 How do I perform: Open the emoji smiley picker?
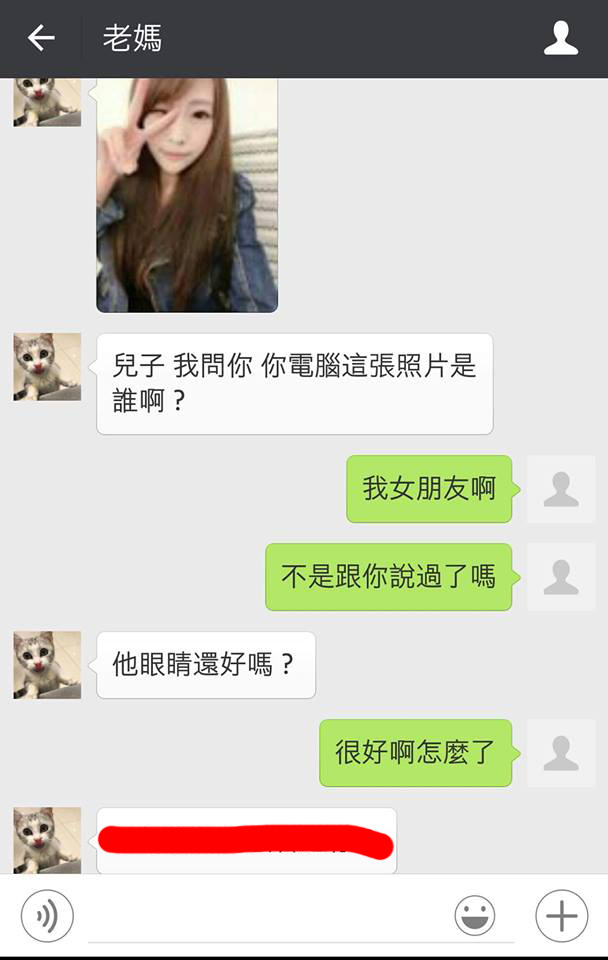pos(475,915)
